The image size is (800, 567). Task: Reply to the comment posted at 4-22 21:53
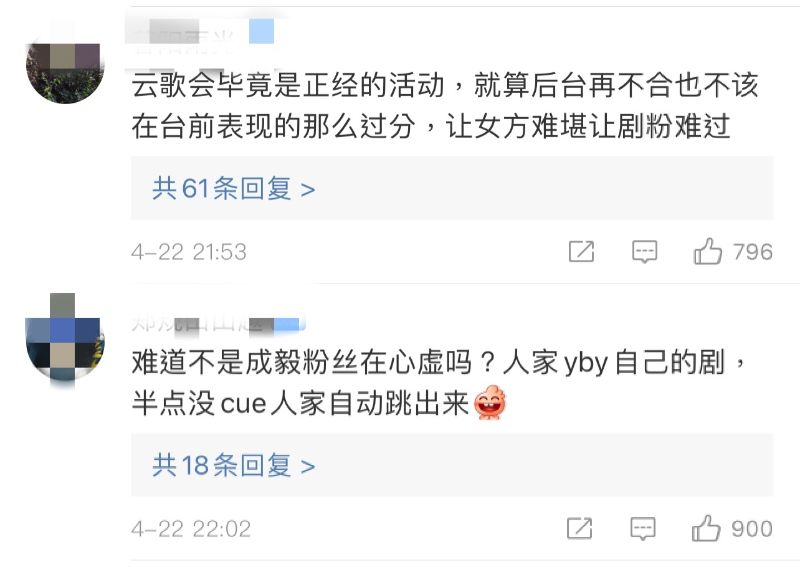(x=645, y=252)
